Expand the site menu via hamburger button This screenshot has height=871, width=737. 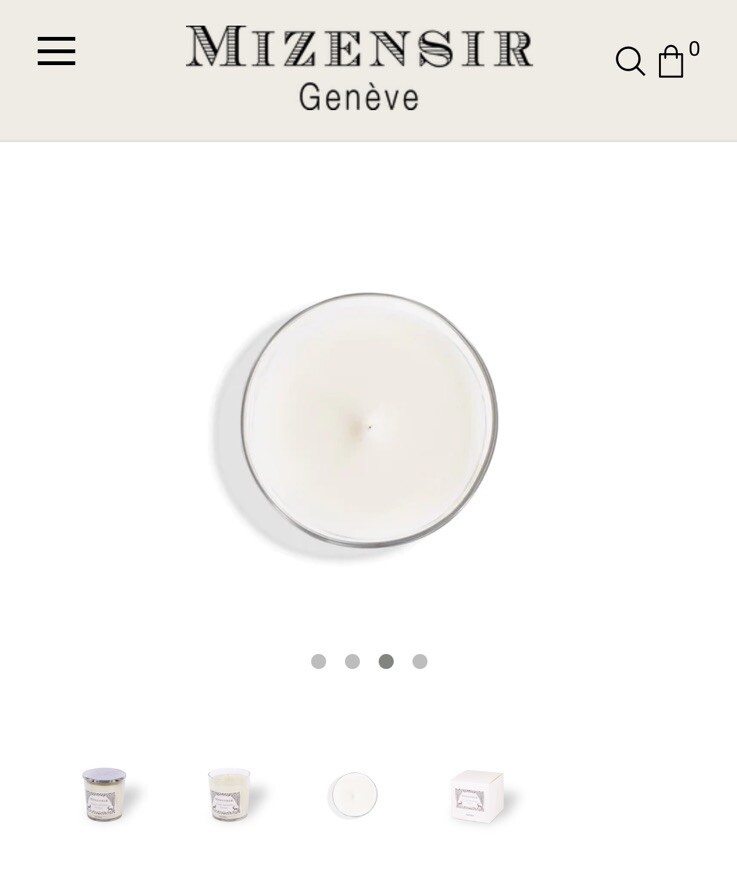(x=56, y=52)
